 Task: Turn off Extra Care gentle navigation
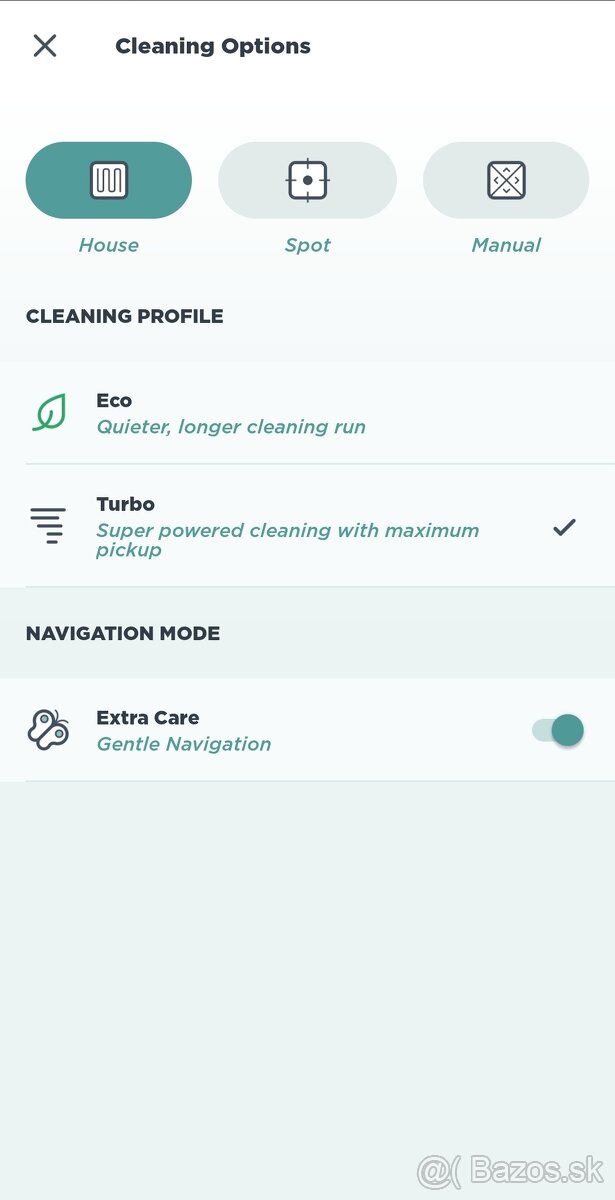pyautogui.click(x=558, y=730)
